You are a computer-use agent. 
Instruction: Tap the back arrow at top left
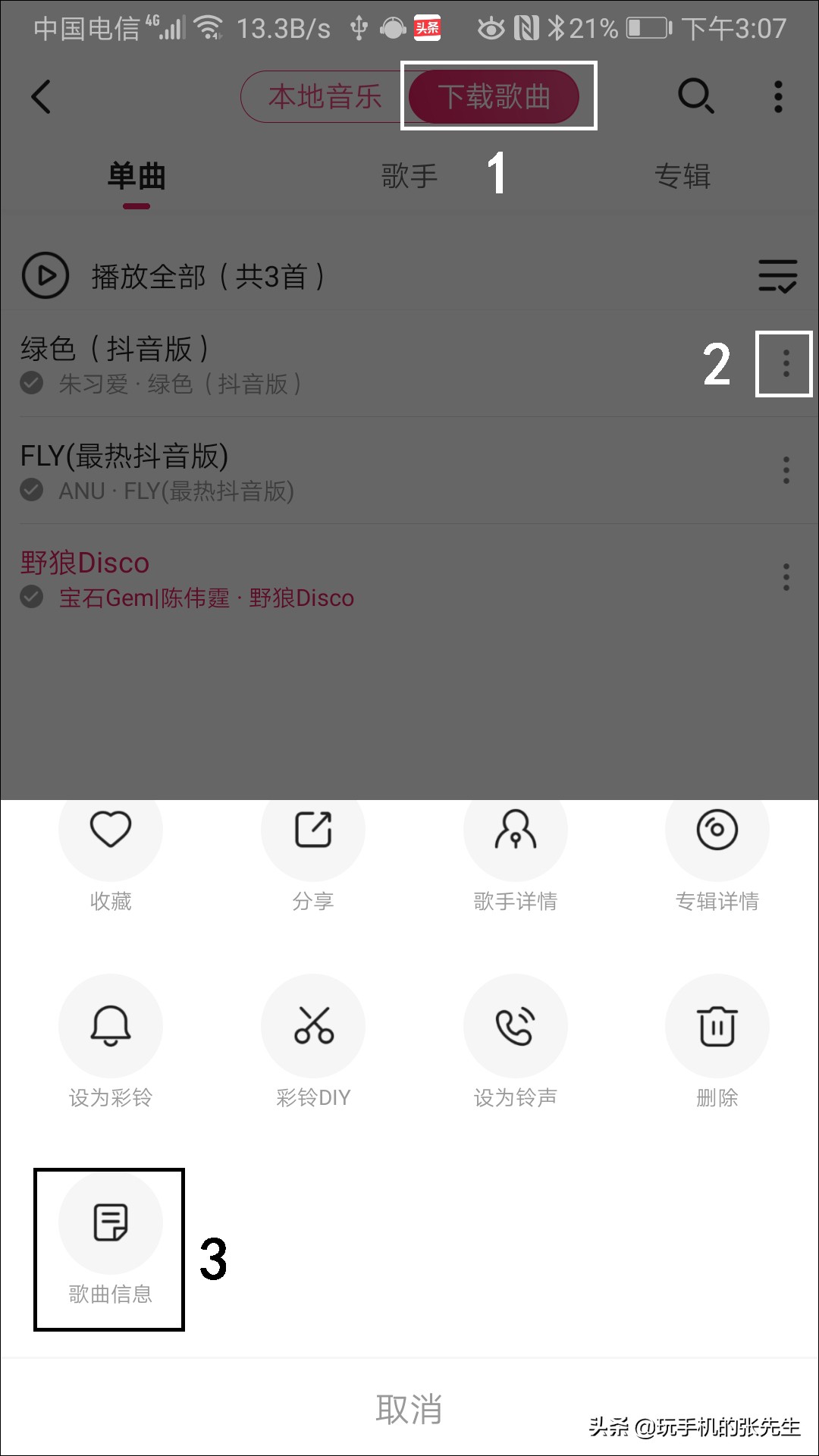point(40,96)
